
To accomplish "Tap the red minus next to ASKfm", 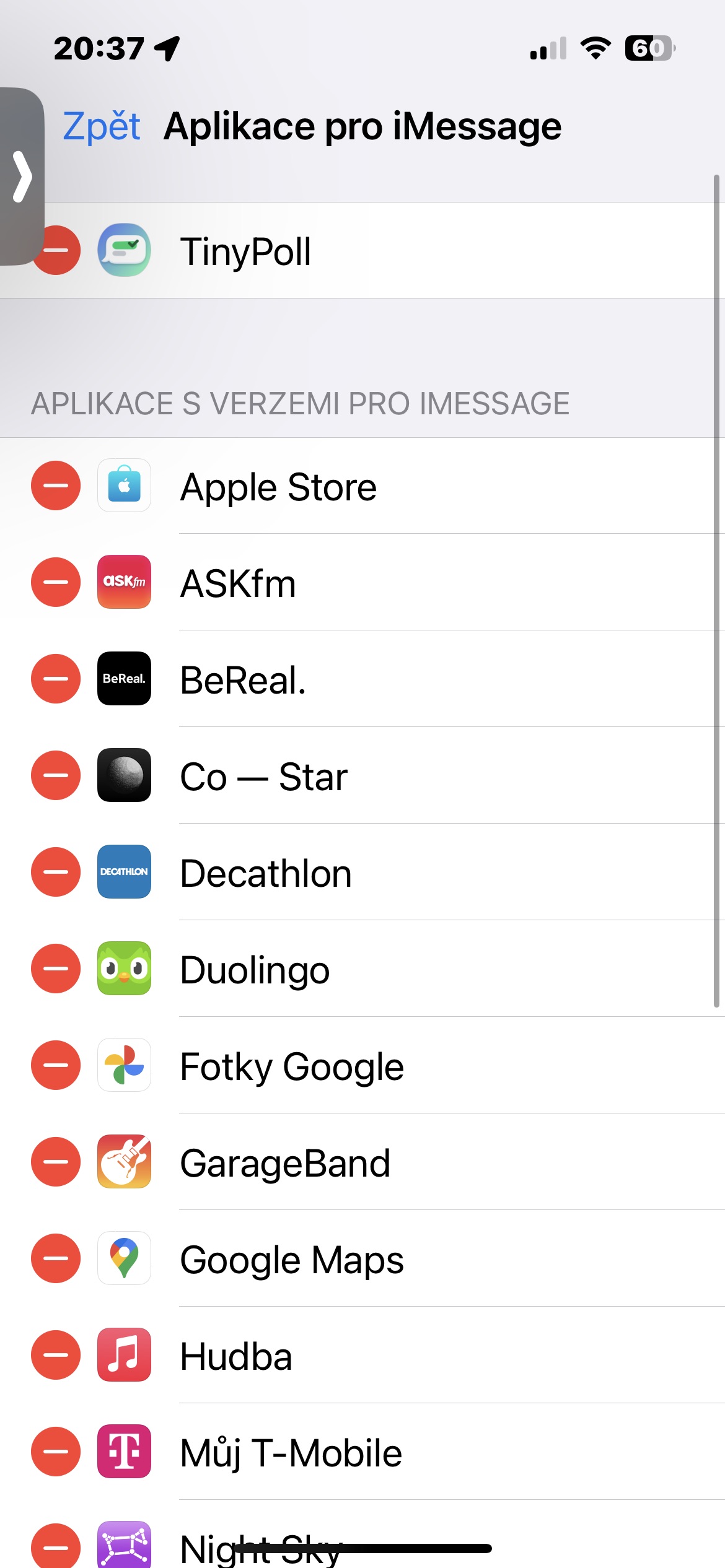I will (56, 582).
